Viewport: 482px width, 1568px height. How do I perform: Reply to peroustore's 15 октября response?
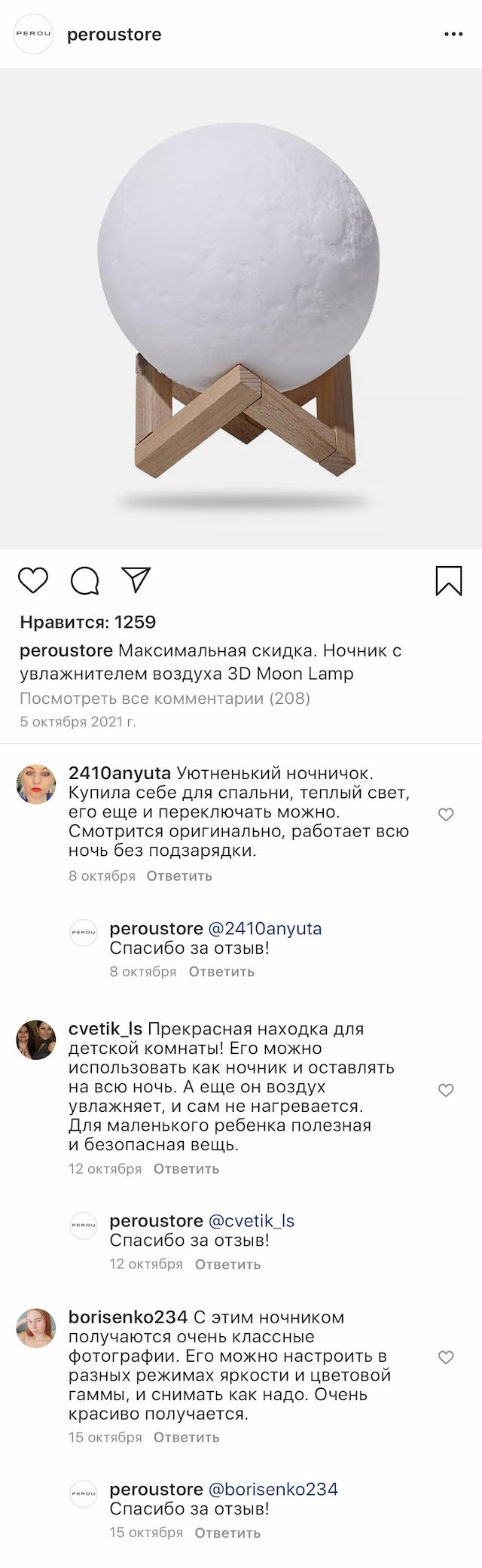[227, 1533]
